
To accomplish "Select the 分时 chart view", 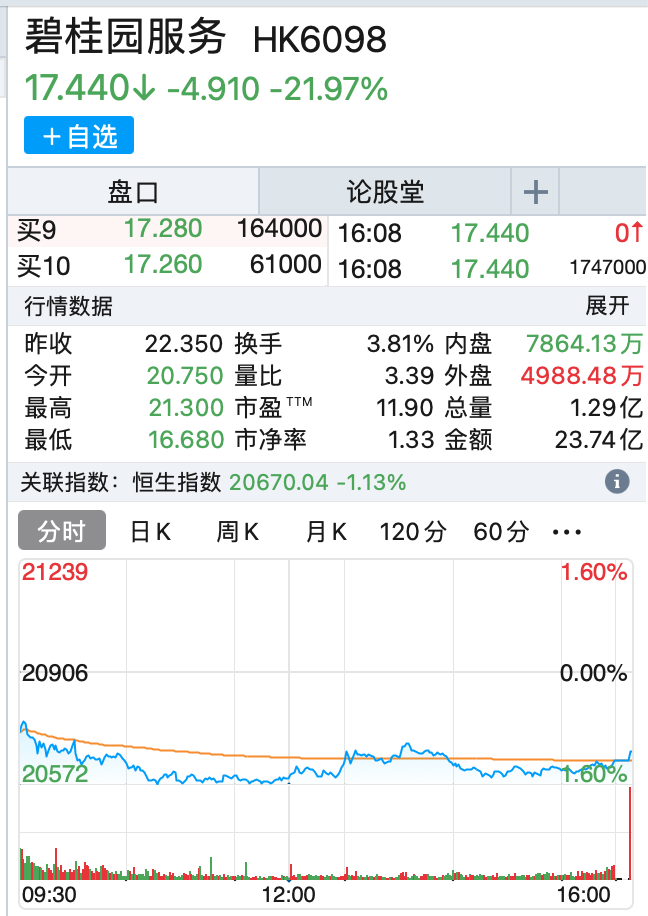I will [x=62, y=532].
